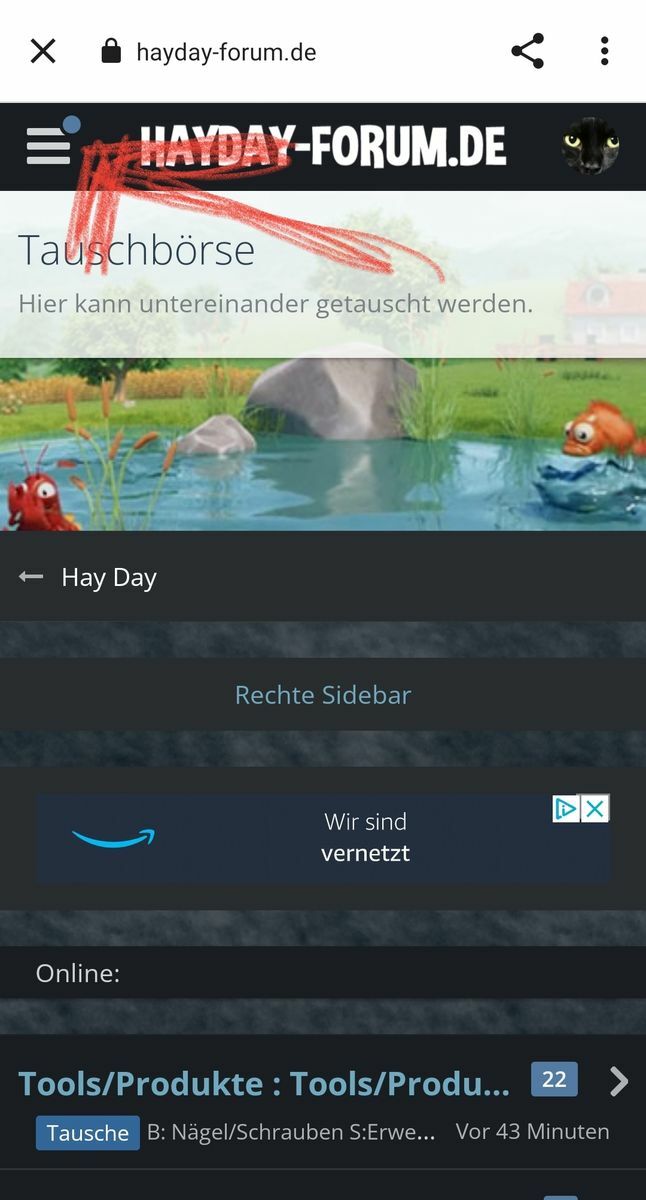This screenshot has height=1200, width=646.
Task: Open the Tools/Produkte thread
Action: click(264, 1083)
